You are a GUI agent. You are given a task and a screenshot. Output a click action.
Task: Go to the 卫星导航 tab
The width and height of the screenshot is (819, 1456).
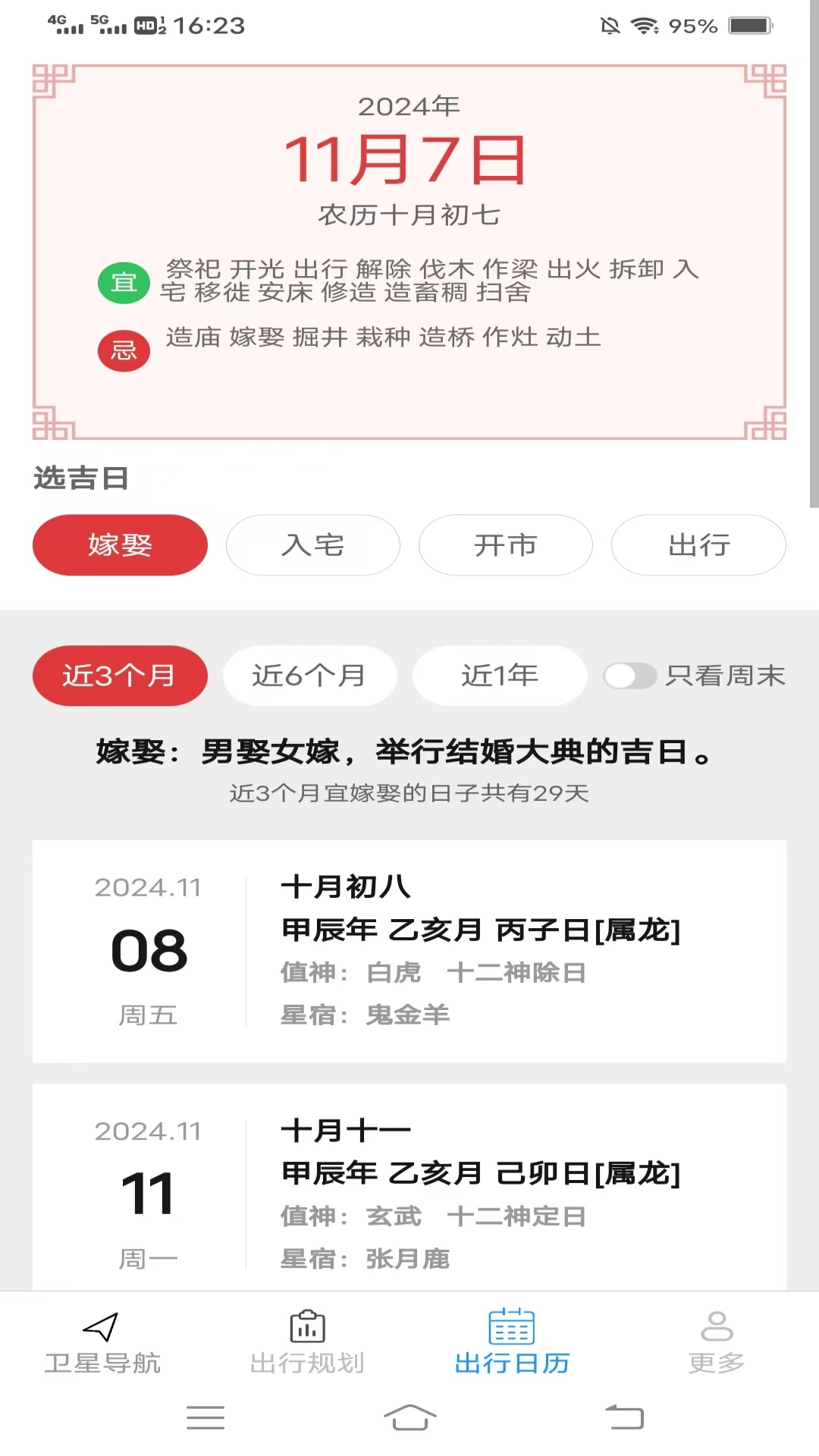tap(102, 1342)
